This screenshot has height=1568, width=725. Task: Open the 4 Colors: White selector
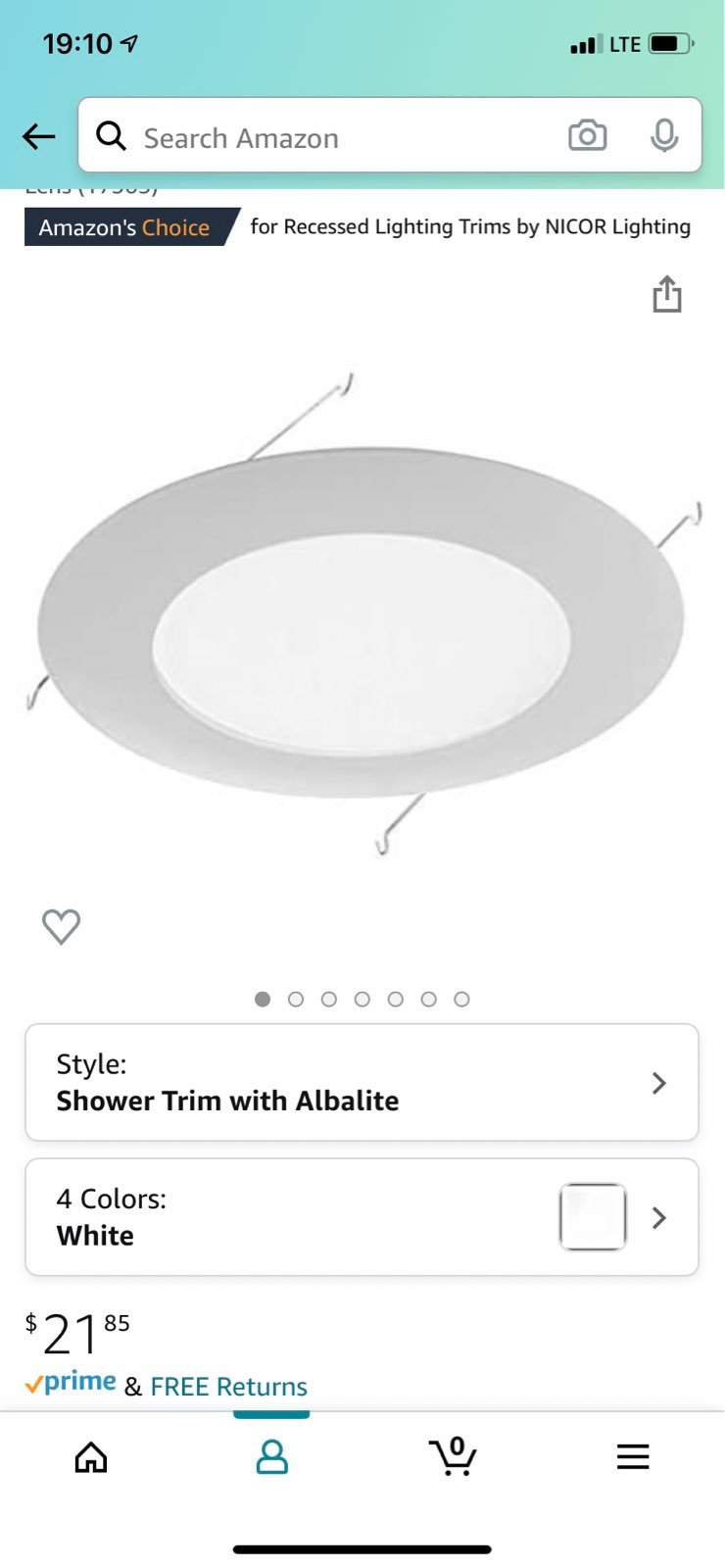[362, 1217]
